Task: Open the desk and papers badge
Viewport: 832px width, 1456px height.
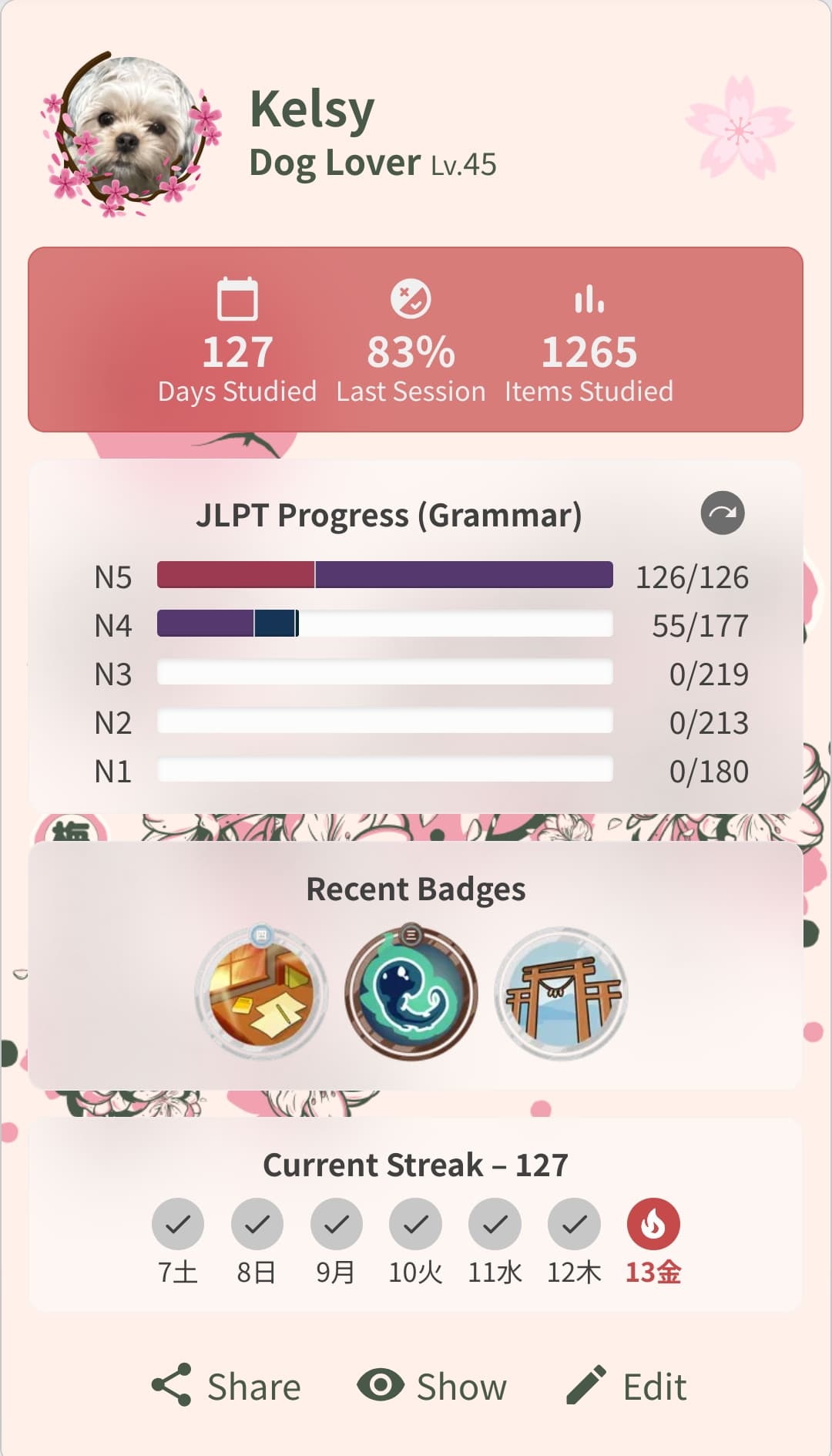Action: tap(261, 992)
